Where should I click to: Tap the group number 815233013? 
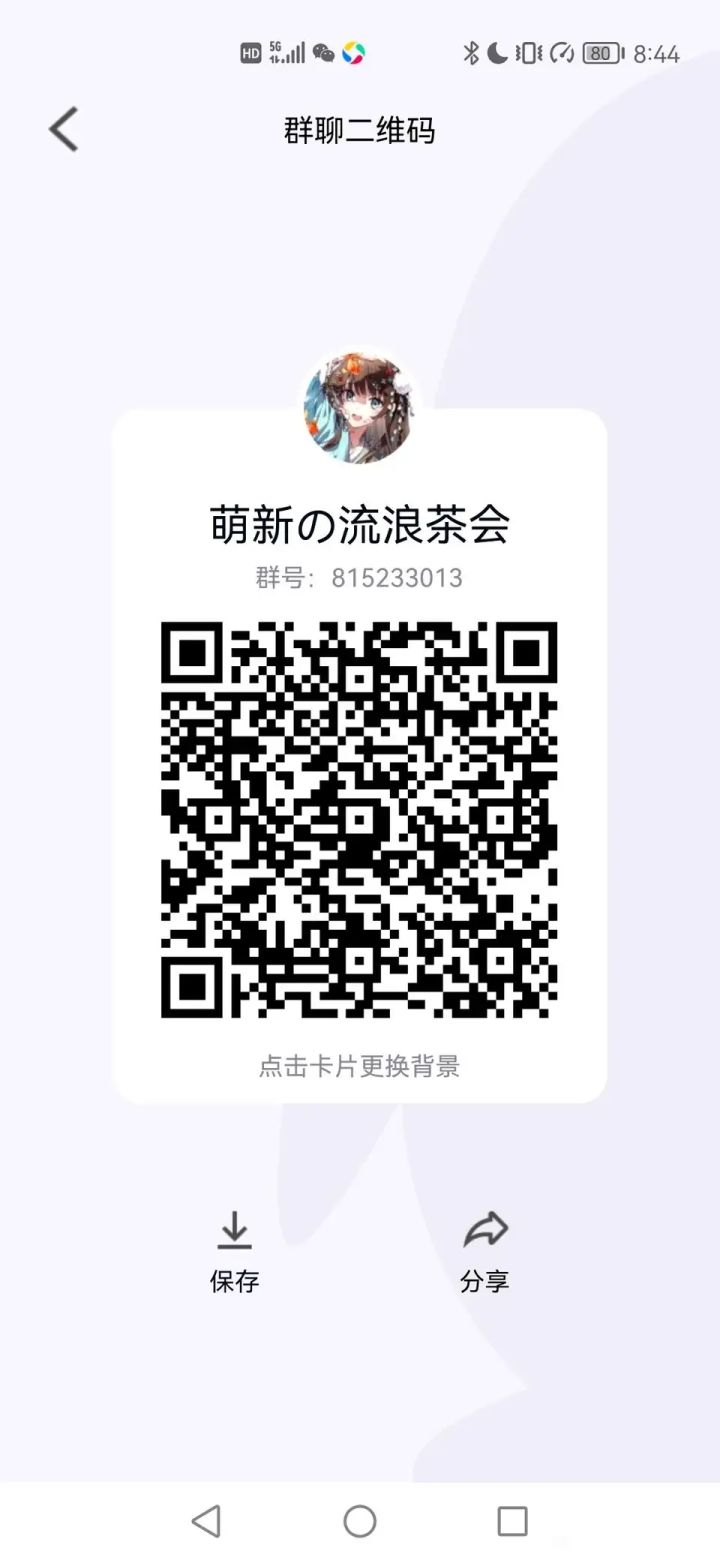(360, 578)
